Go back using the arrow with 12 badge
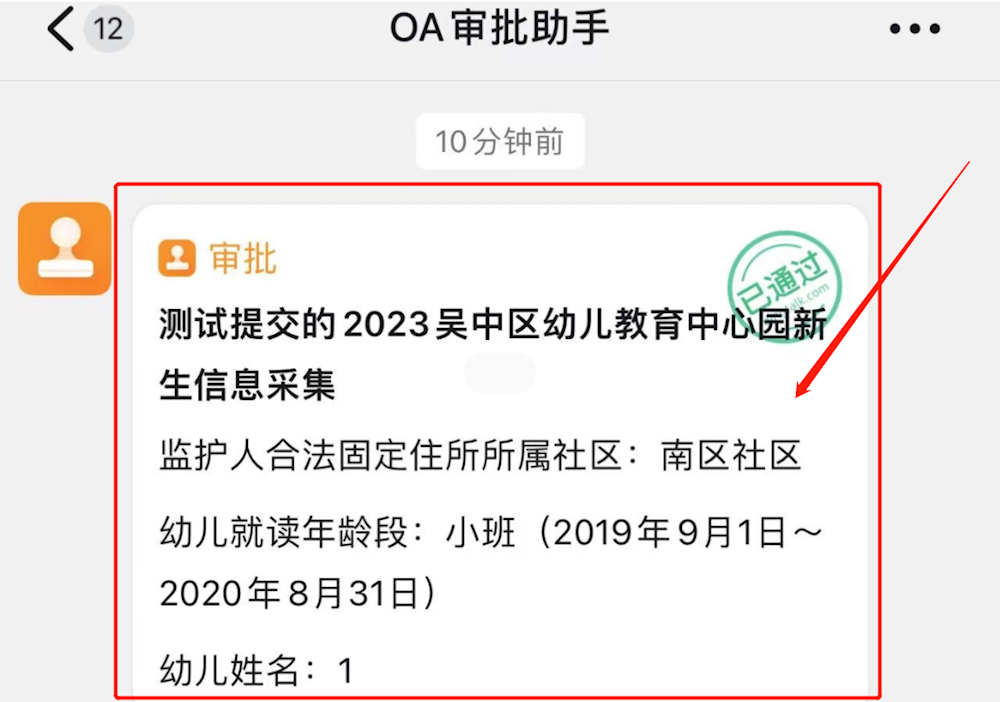This screenshot has height=702, width=1000. [x=62, y=29]
